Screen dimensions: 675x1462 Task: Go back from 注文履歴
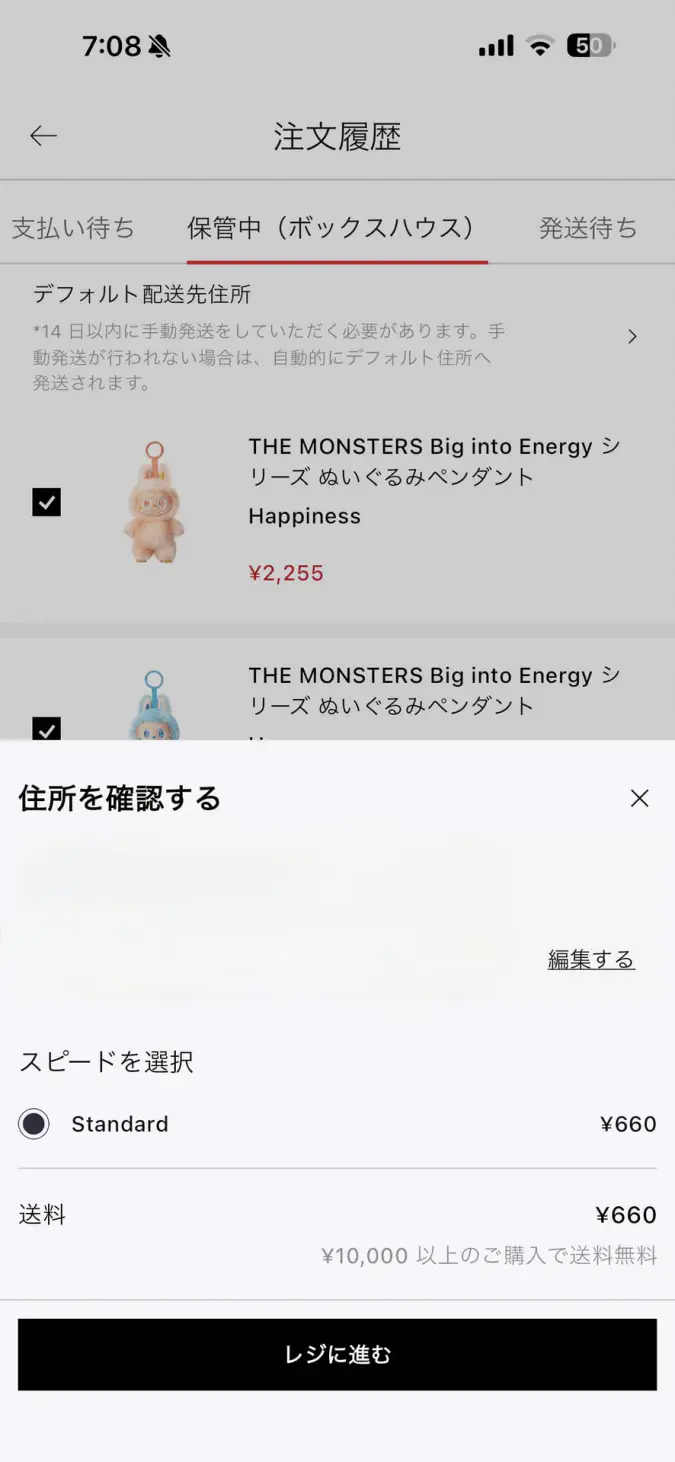tap(43, 136)
